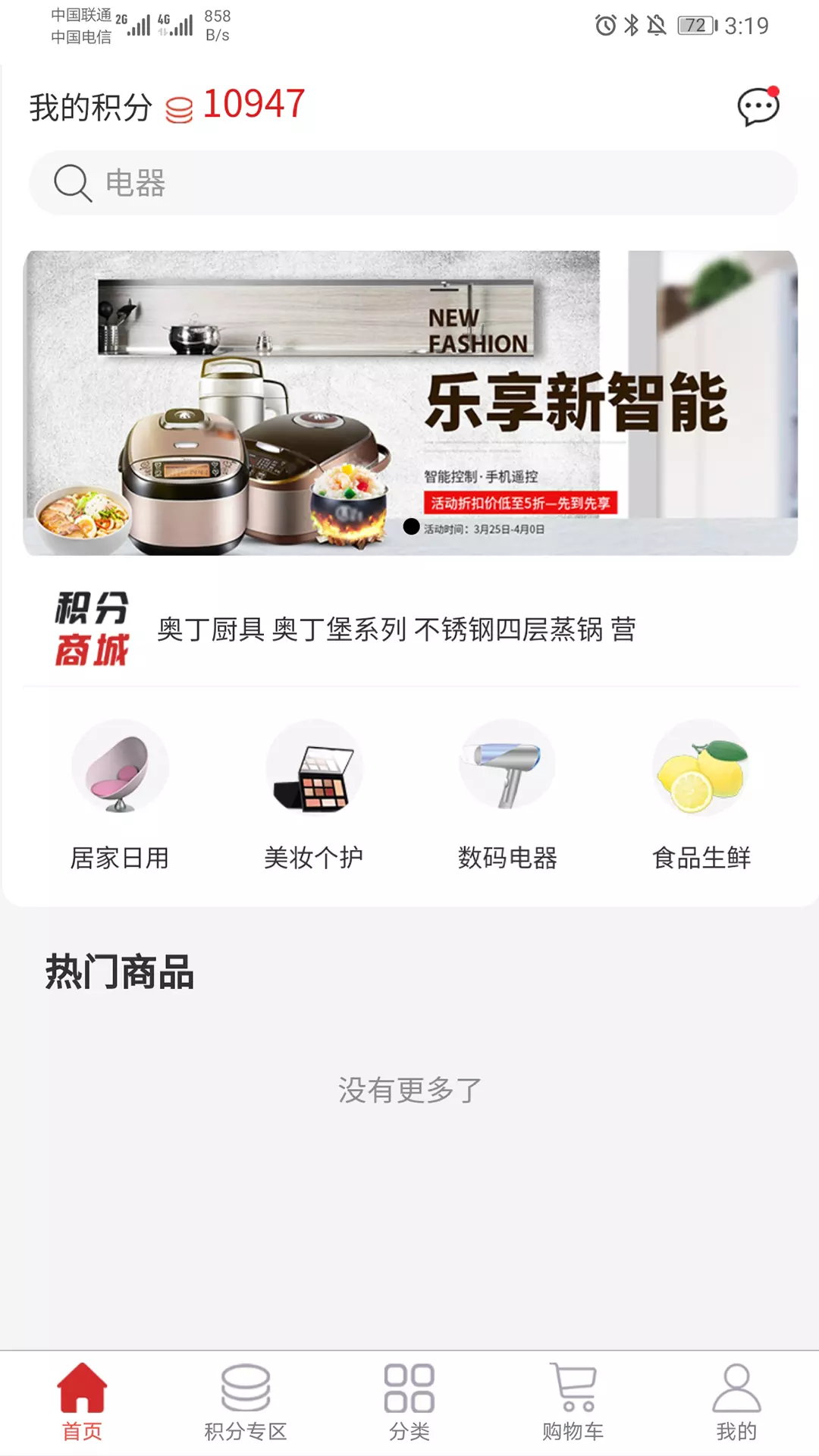Switch to the 我的 profile tab
The width and height of the screenshot is (819, 1456).
[x=736, y=1403]
